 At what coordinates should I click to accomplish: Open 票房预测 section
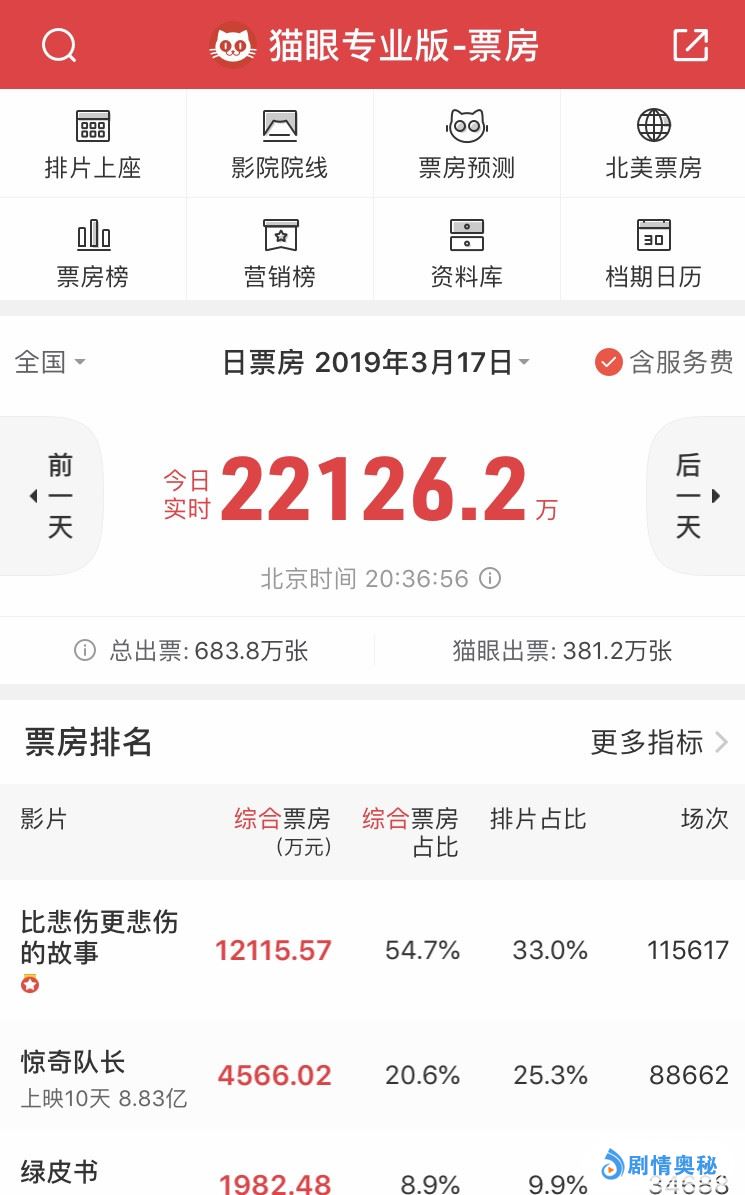pos(466,144)
